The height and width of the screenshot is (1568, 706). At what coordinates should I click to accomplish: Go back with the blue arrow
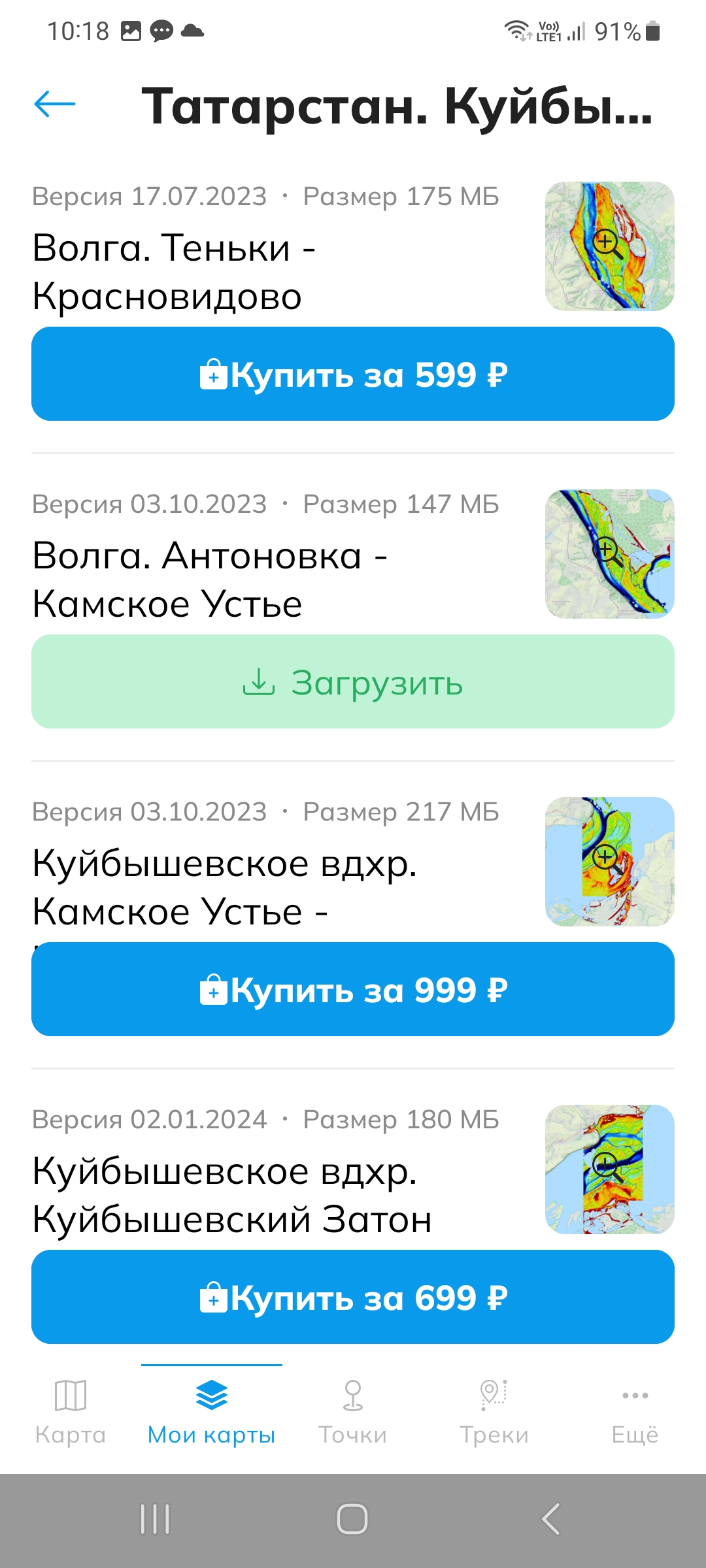[55, 105]
